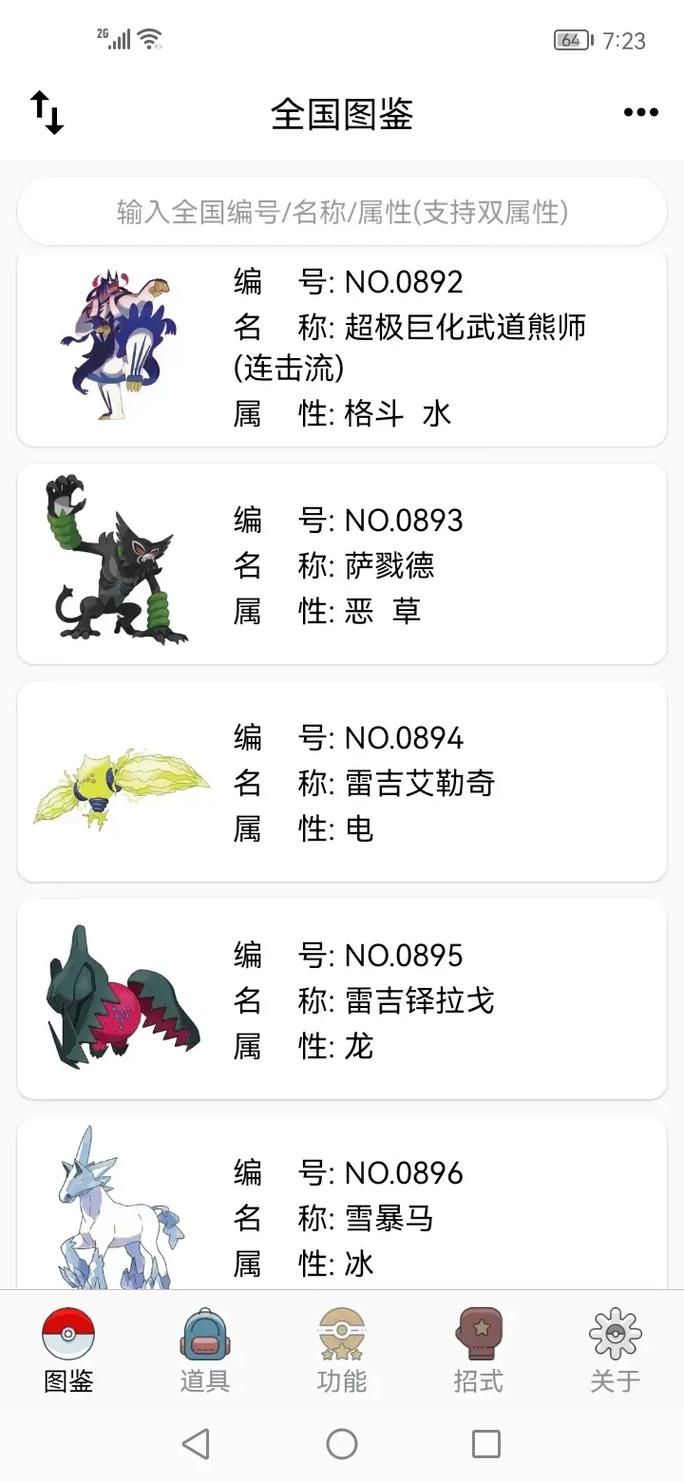Open the NO.0893 萨戮德 card
The image size is (684, 1482).
[x=342, y=564]
